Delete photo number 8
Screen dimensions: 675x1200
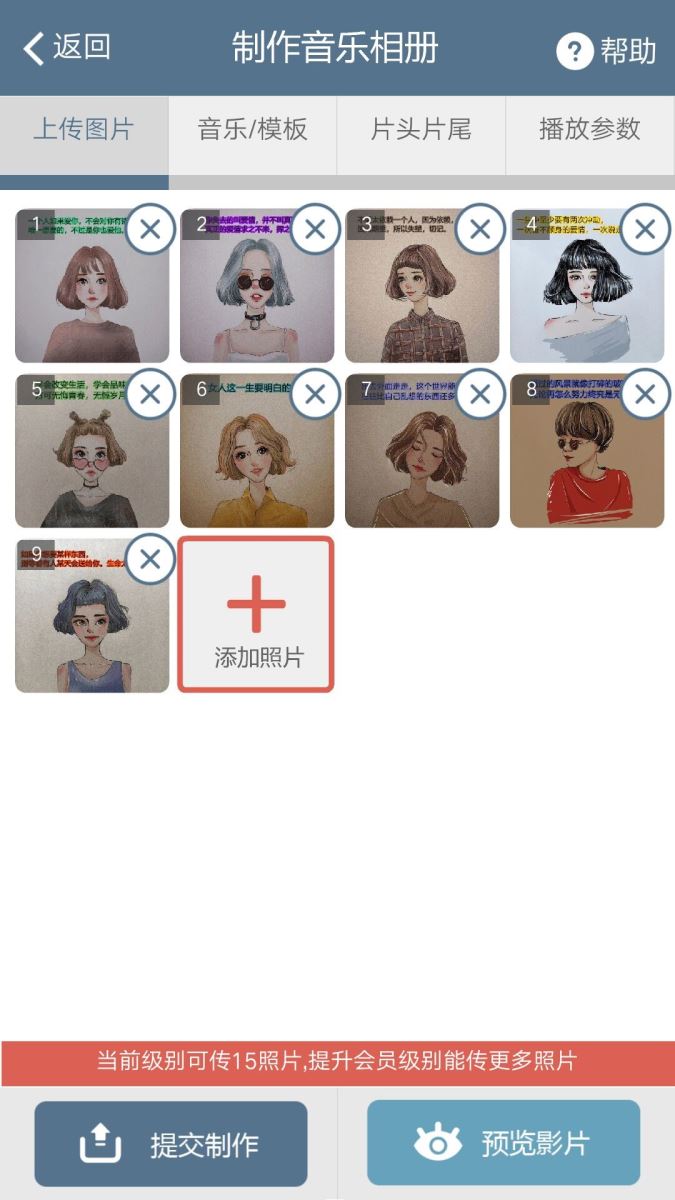(x=645, y=394)
